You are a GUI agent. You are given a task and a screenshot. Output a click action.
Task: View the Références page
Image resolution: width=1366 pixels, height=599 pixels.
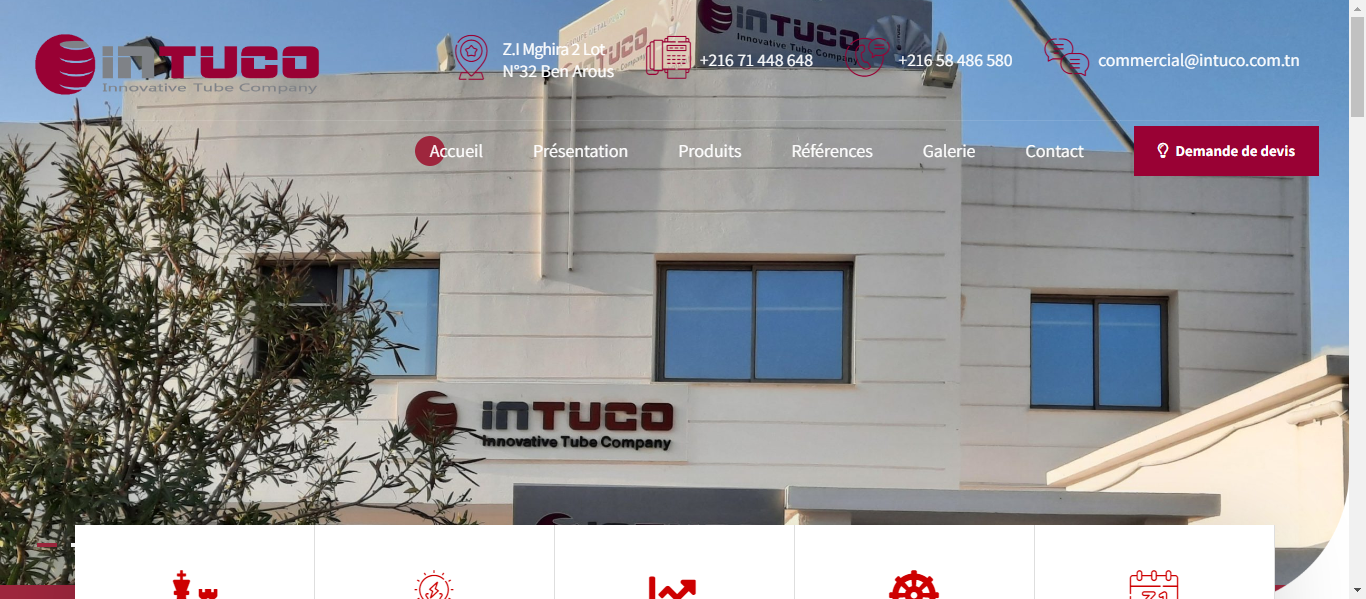pyautogui.click(x=832, y=151)
